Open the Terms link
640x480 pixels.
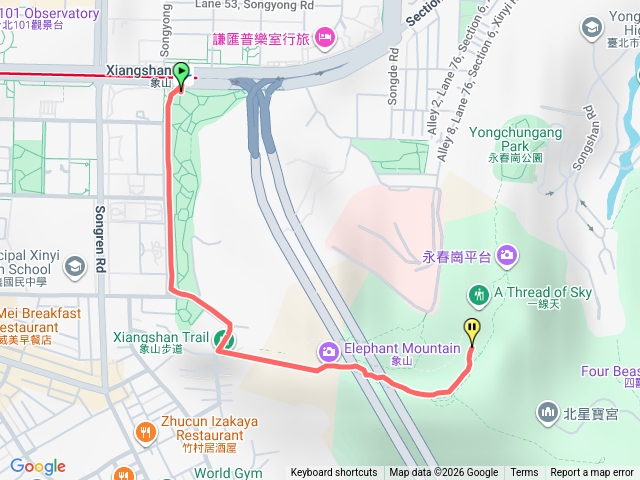click(x=524, y=473)
